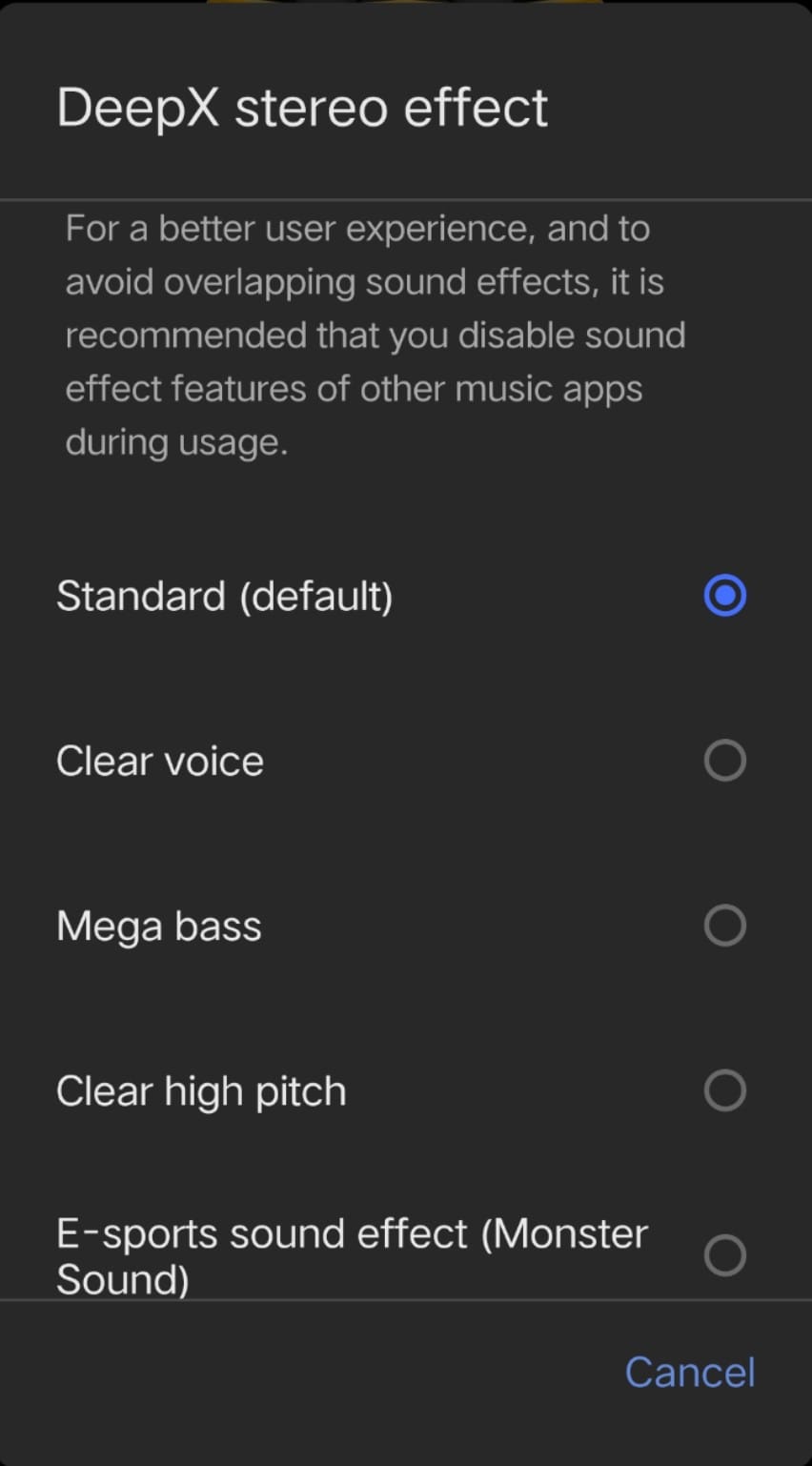The width and height of the screenshot is (812, 1466).
Task: Pick the Clear high pitch option
Action: [724, 1090]
